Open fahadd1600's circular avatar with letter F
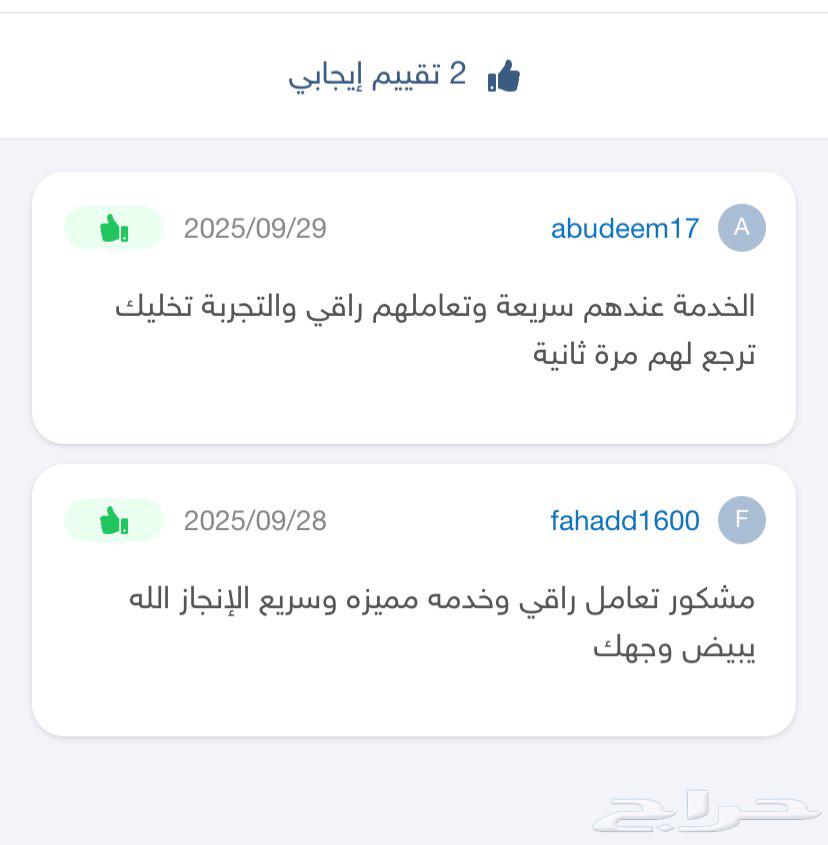The image size is (828, 845). tap(741, 520)
